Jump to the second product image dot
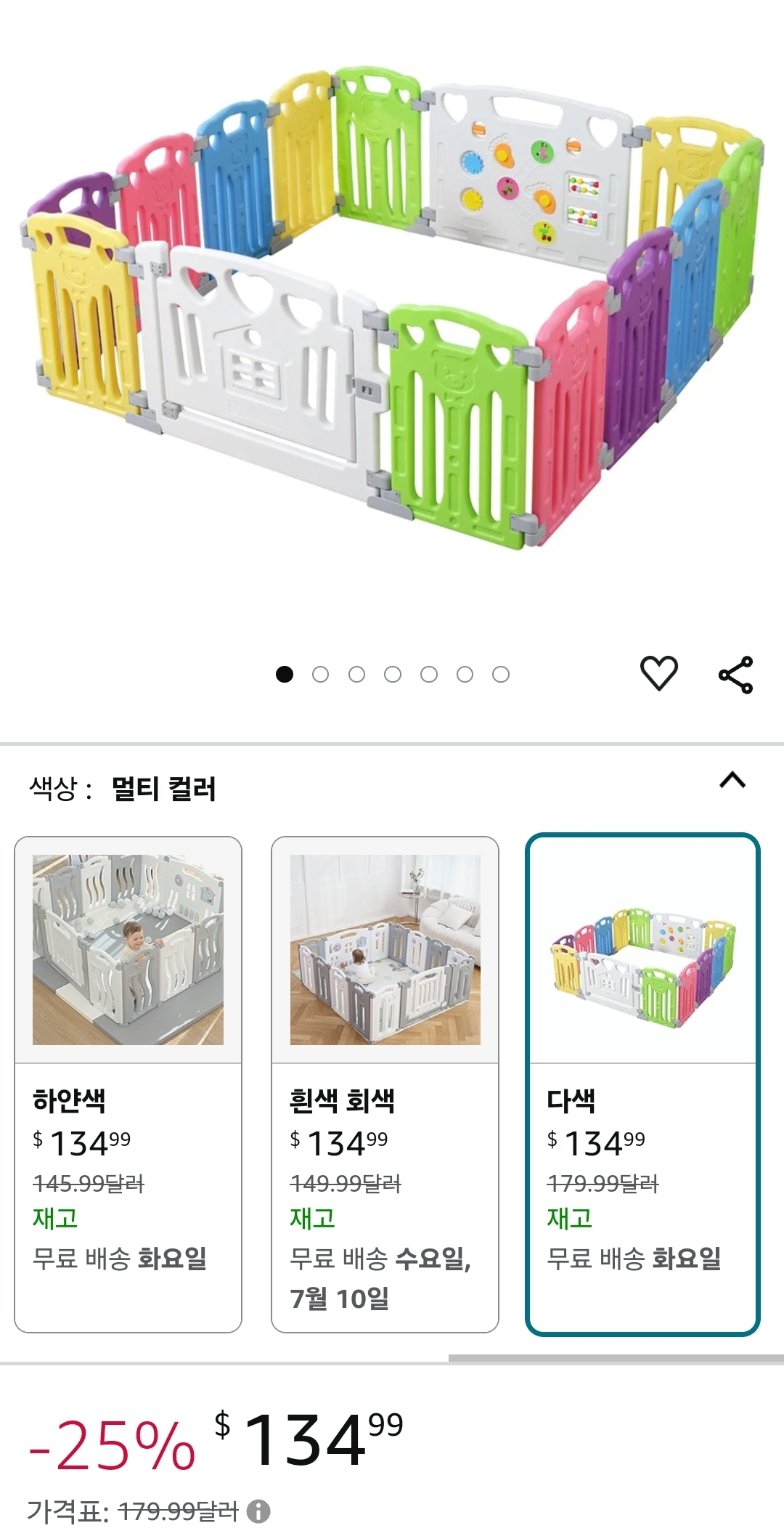784x1536 pixels. [320, 675]
